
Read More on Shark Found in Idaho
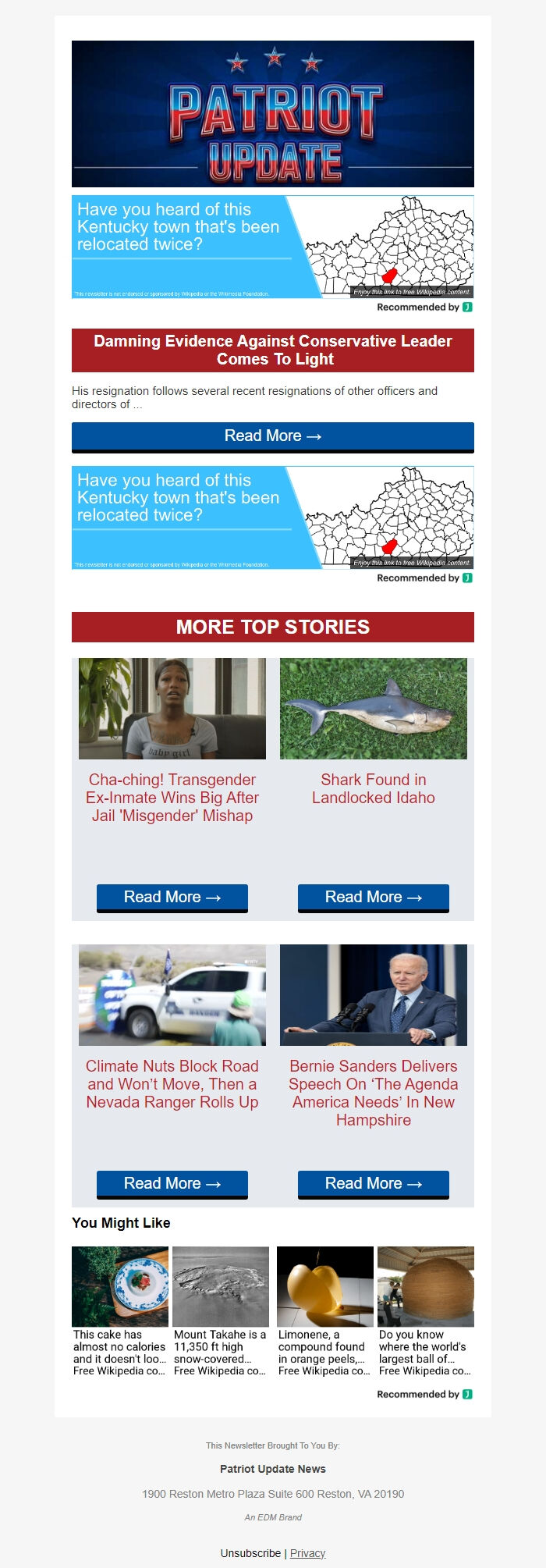[x=373, y=898]
